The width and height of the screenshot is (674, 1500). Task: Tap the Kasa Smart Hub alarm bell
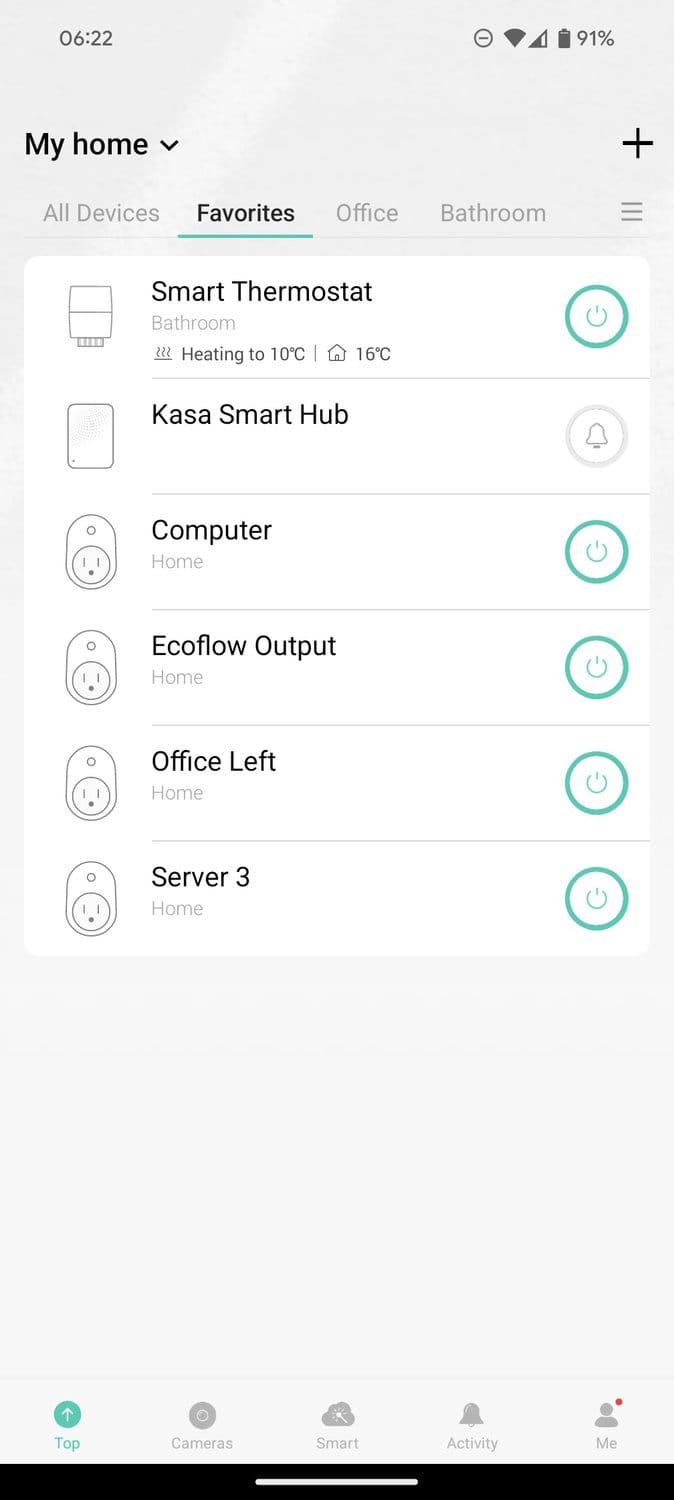596,436
